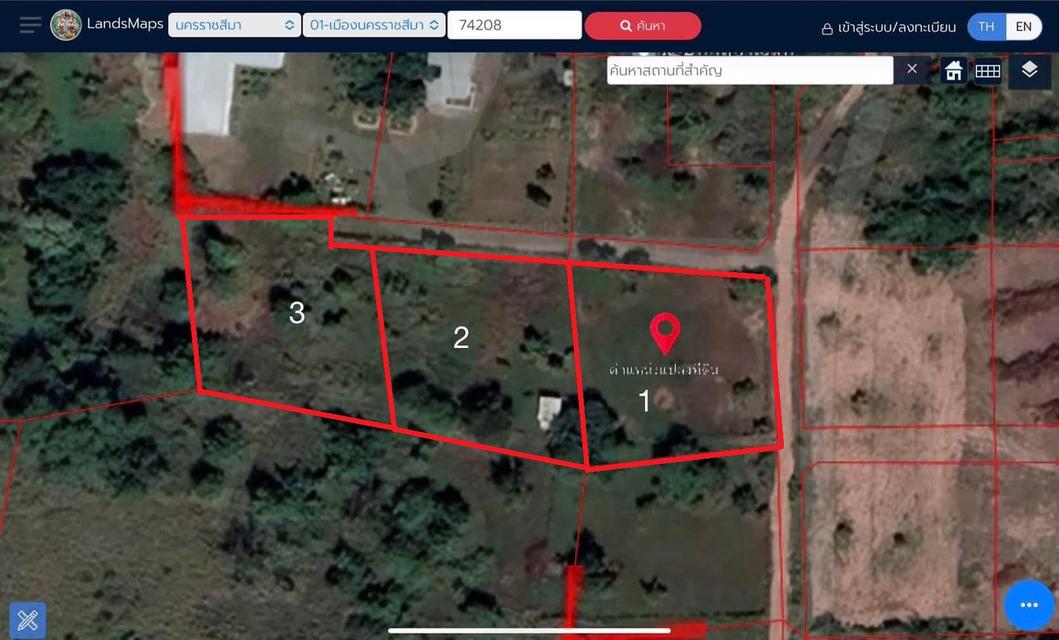Tap the red location pin on the map
This screenshot has width=1059, height=640.
click(665, 333)
